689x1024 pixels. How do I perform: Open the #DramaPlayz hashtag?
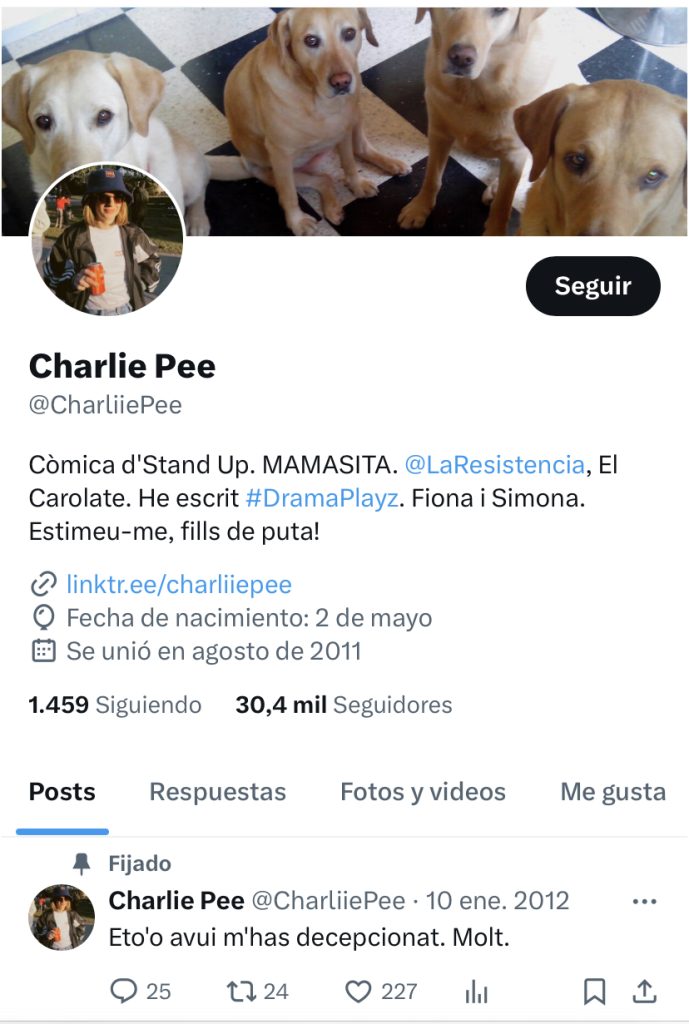coord(321,498)
